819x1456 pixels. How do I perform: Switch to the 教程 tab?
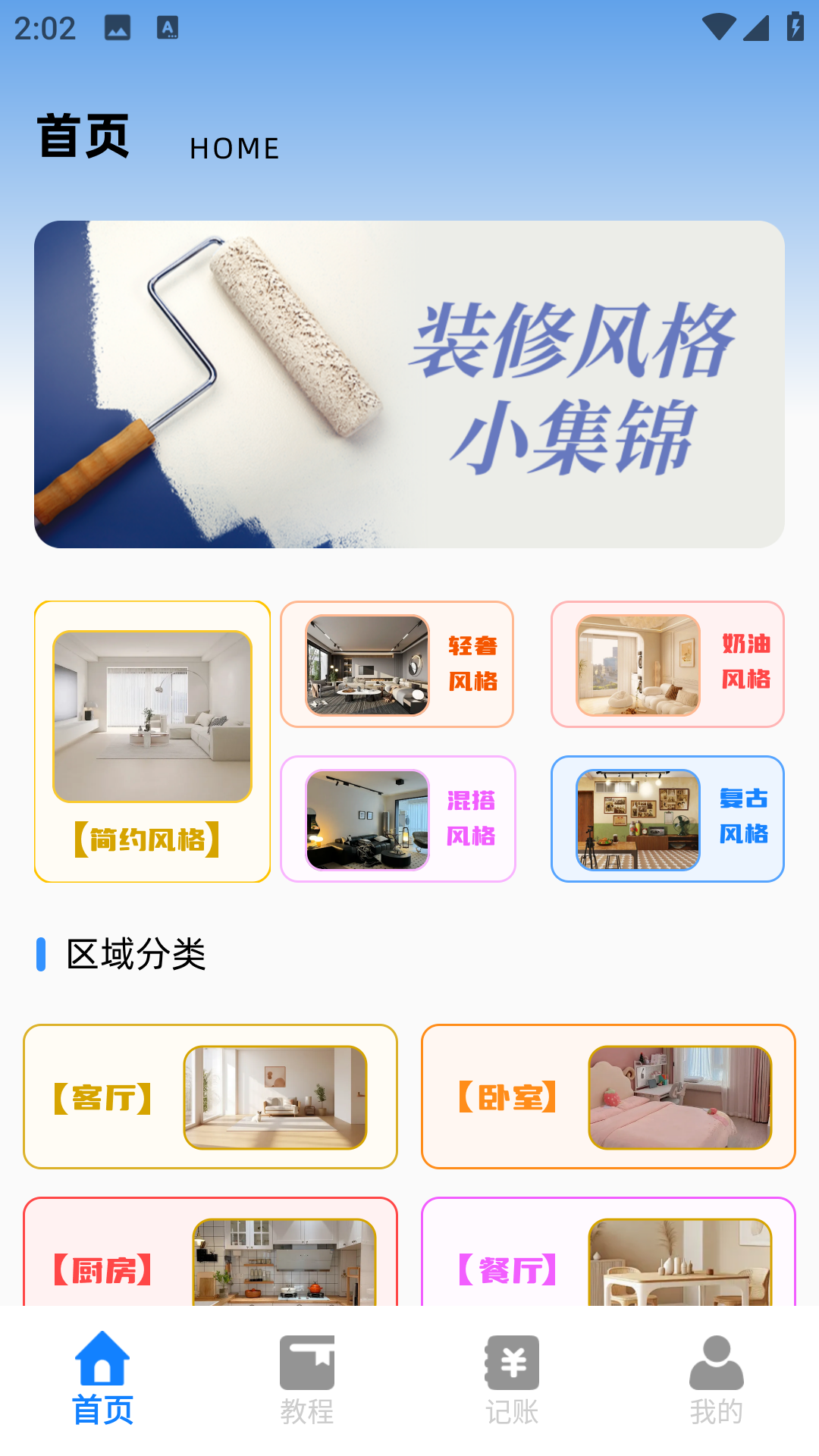coord(307,1380)
